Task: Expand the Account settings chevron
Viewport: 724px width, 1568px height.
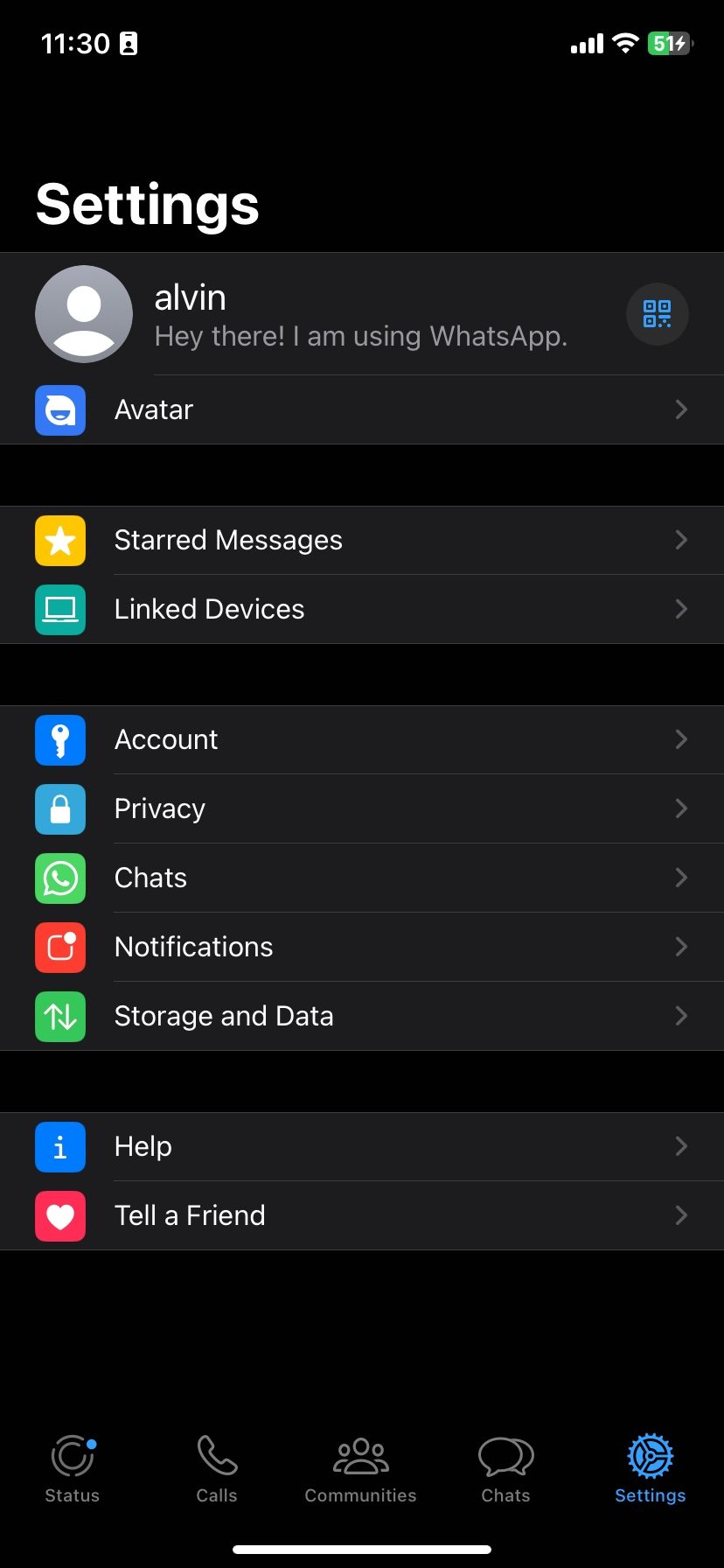Action: pos(681,739)
